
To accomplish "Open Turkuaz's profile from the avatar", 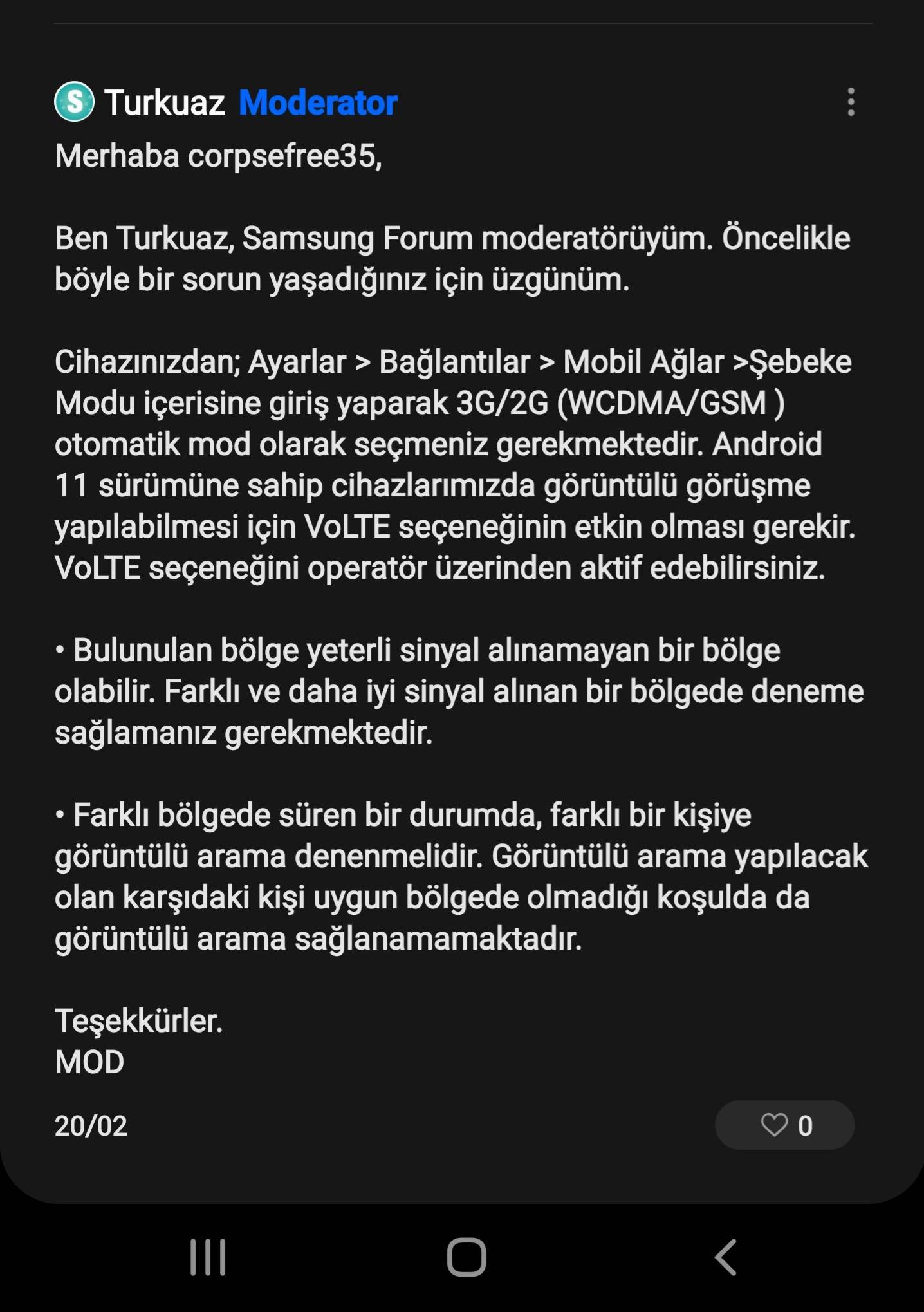I will 75,102.
